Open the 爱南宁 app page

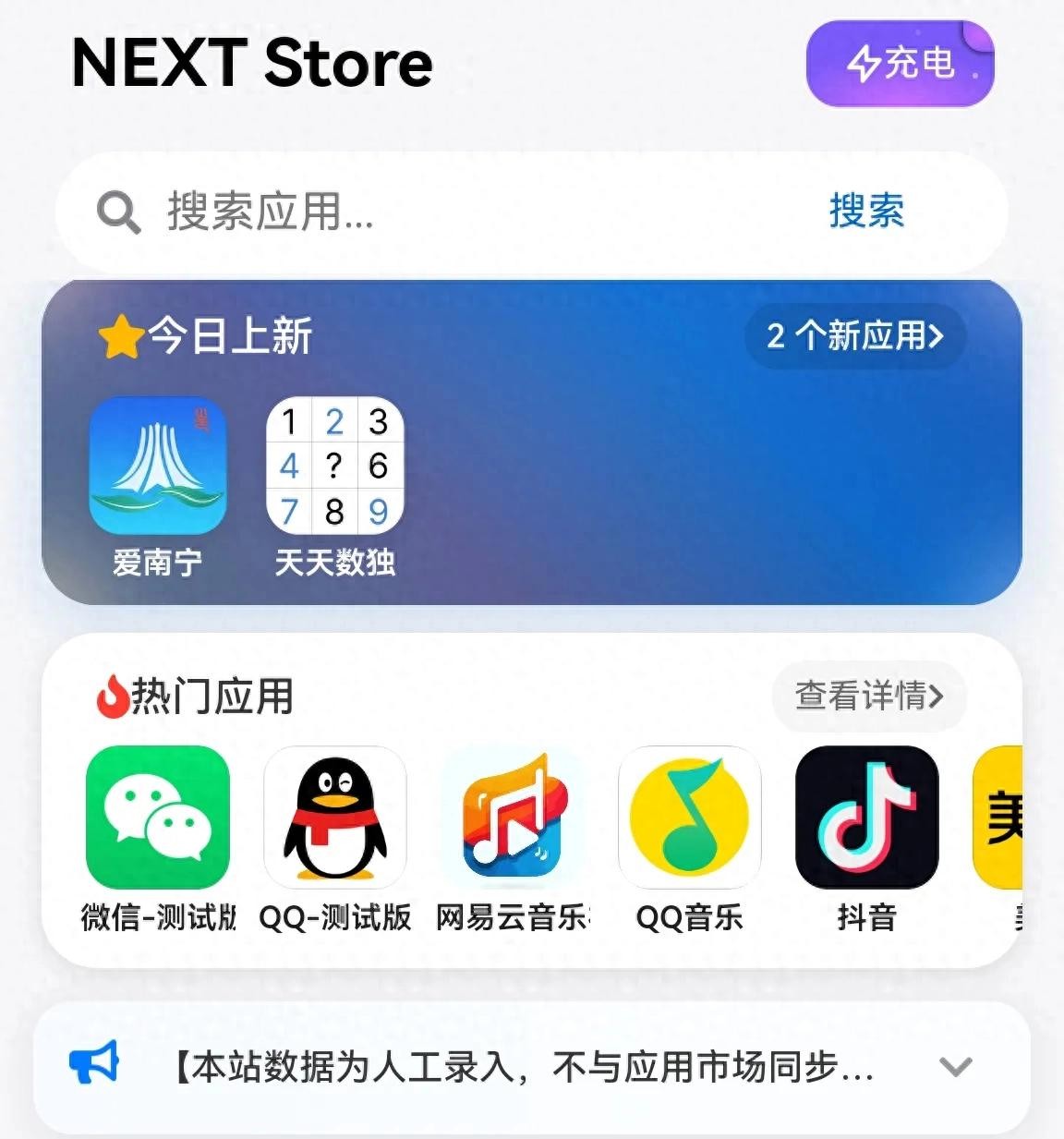tap(158, 467)
